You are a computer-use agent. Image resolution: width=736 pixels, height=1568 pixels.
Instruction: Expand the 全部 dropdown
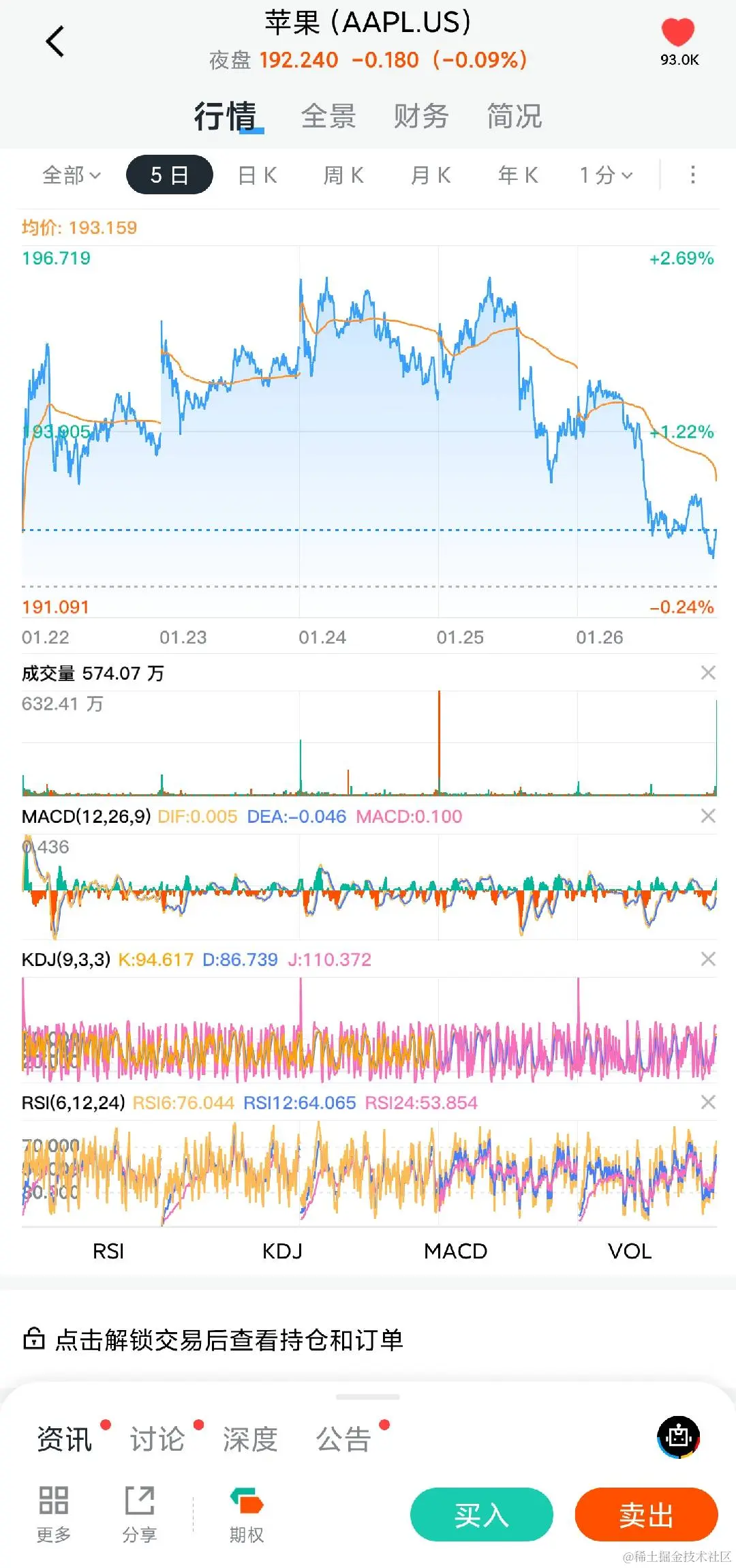[x=71, y=175]
